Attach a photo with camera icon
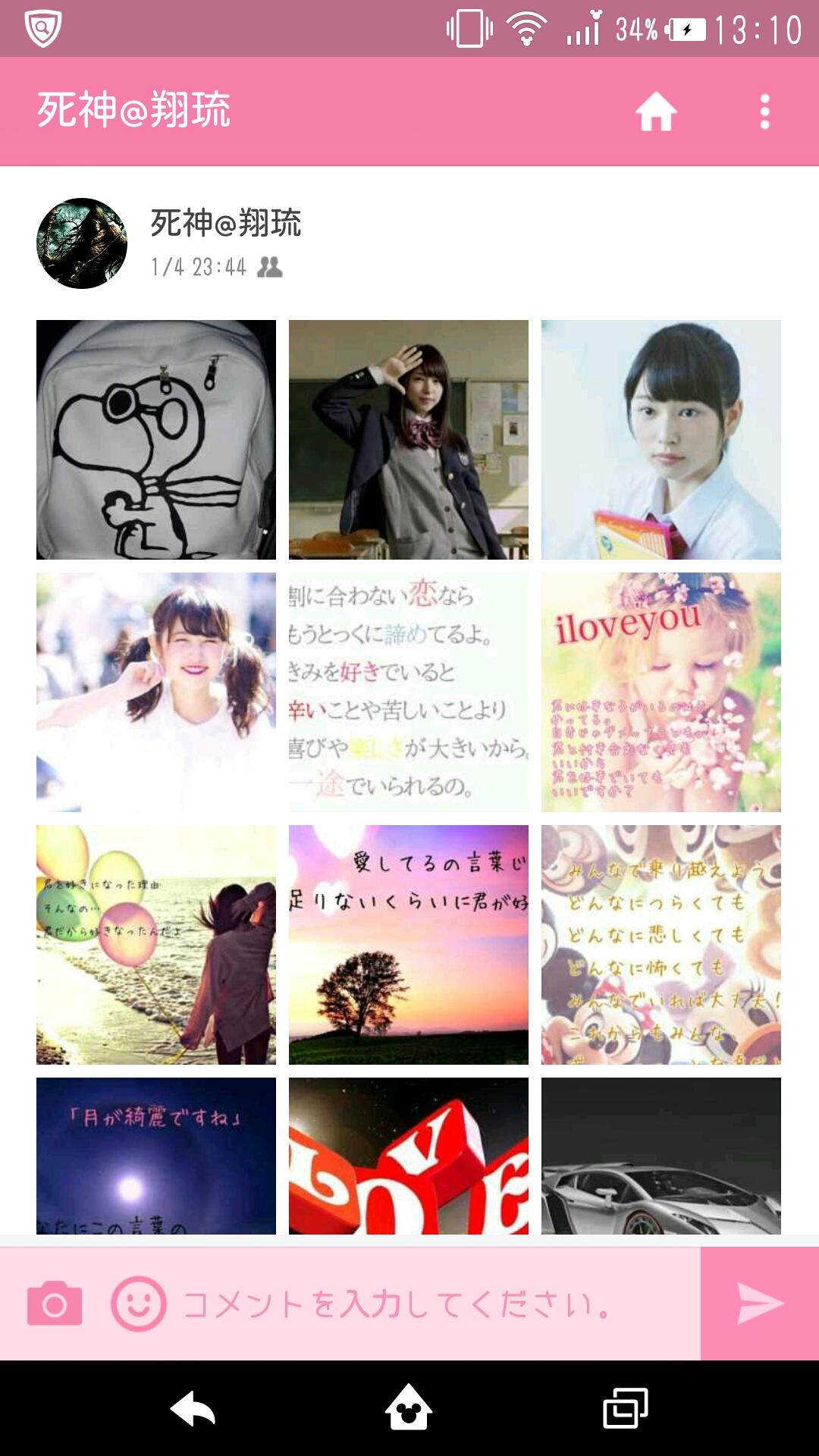 55,1304
